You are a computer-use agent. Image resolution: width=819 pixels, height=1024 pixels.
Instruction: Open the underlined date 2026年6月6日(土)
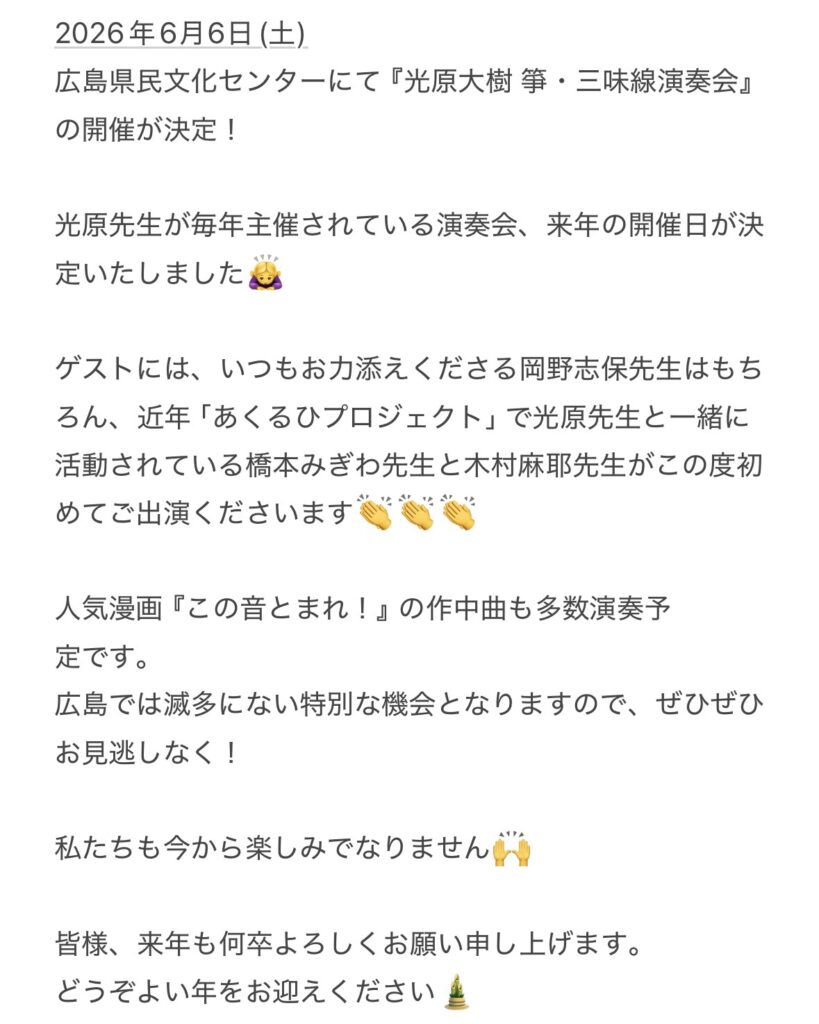point(180,34)
